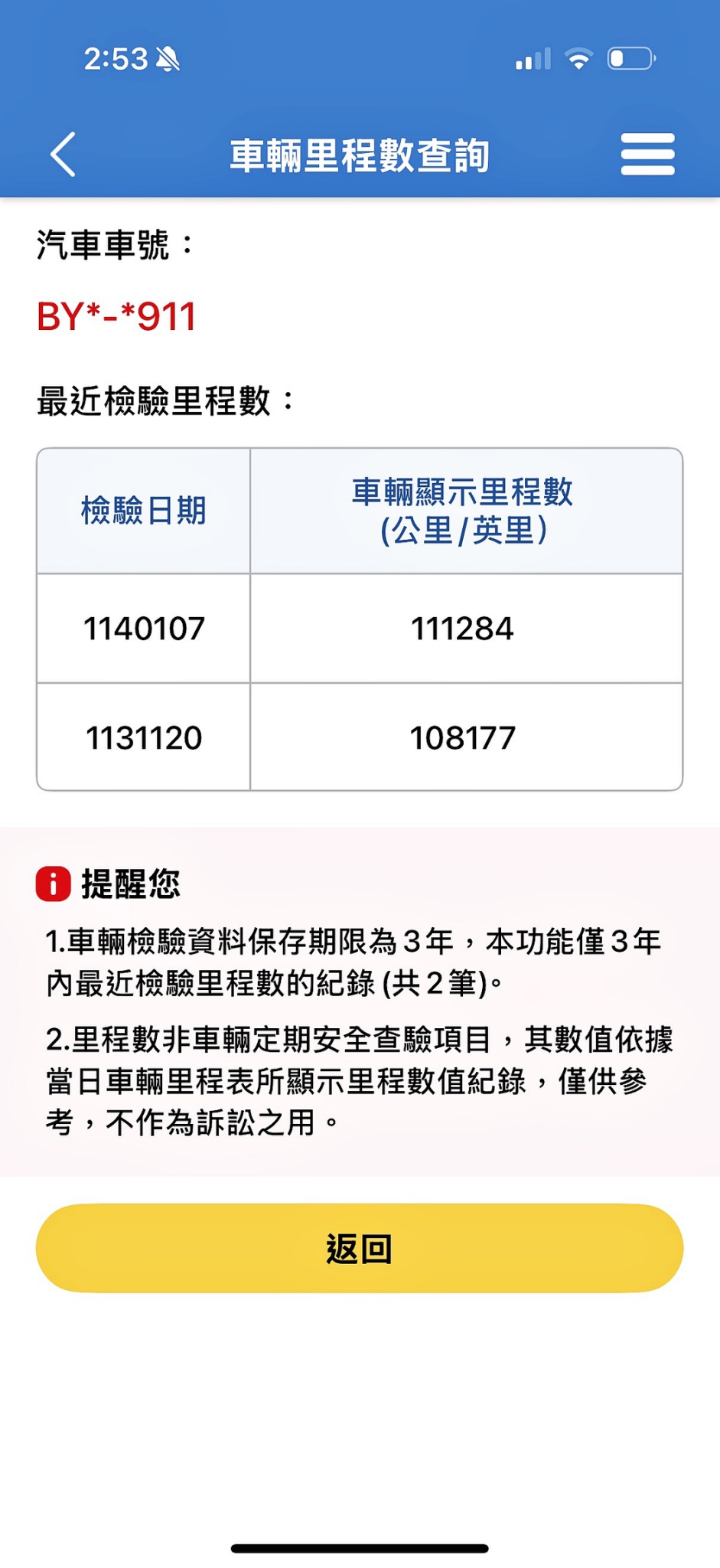
Task: Tap the Wi-Fi icon in the status bar
Action: pos(578,57)
